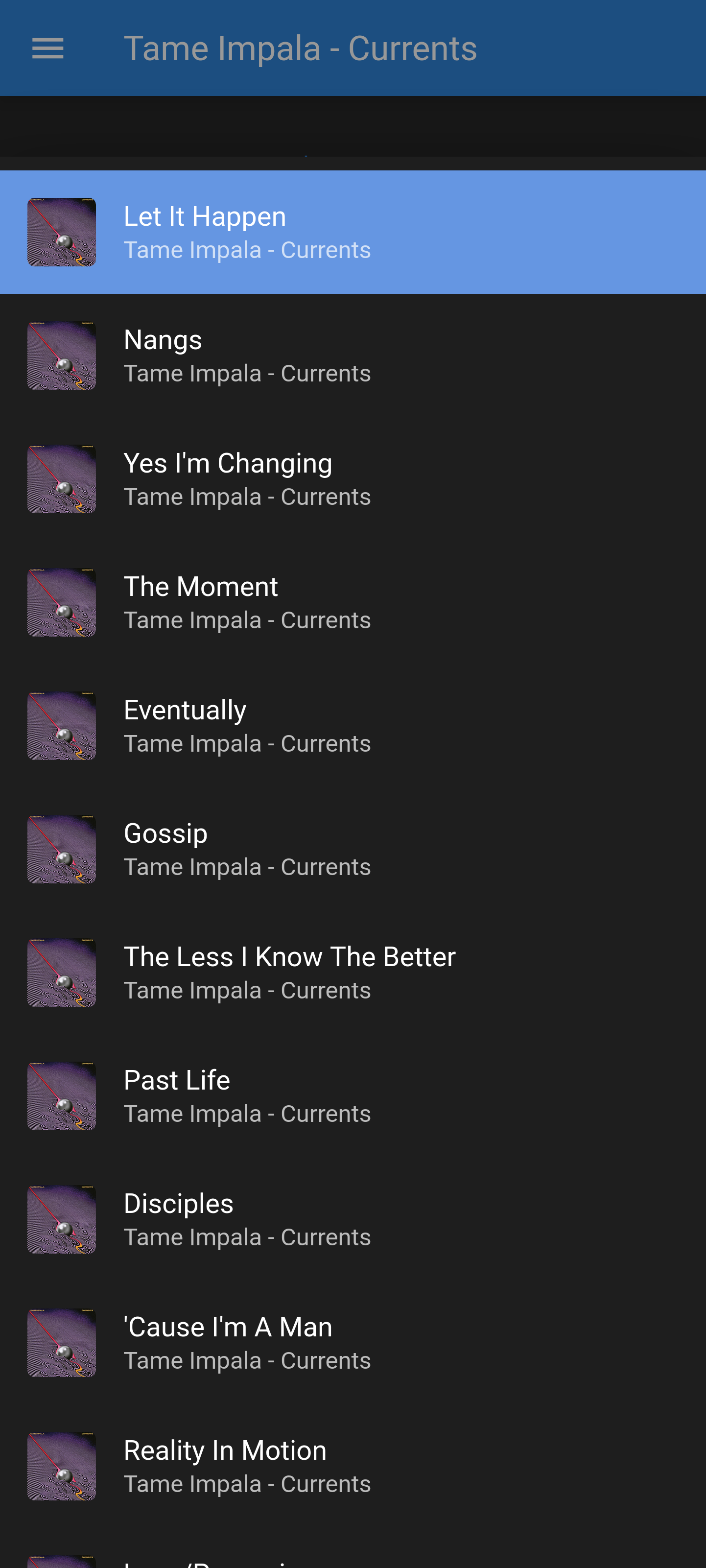Play the song Disciples
The width and height of the screenshot is (706, 1568).
[353, 1220]
